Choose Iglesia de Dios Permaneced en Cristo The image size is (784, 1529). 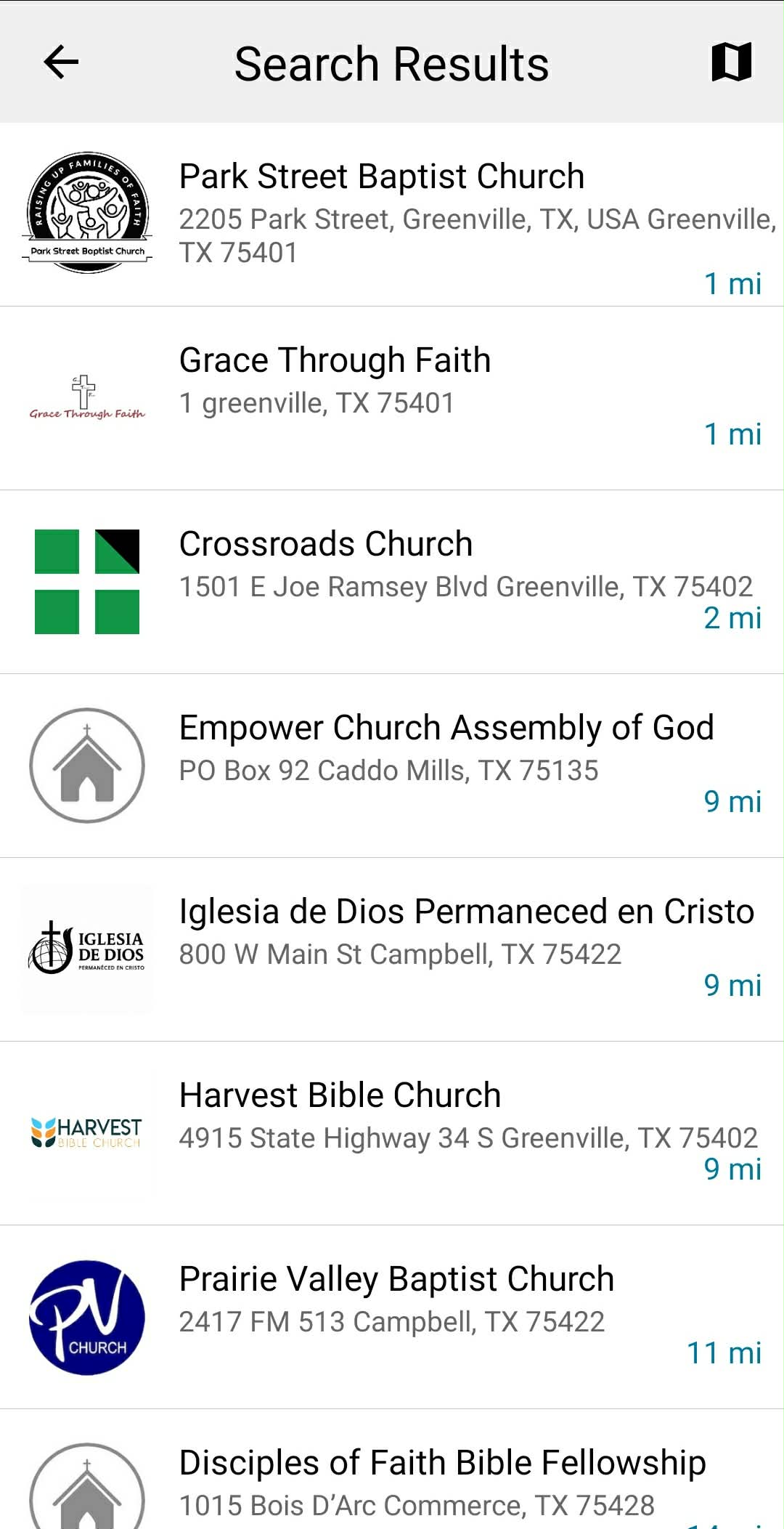pos(392,949)
